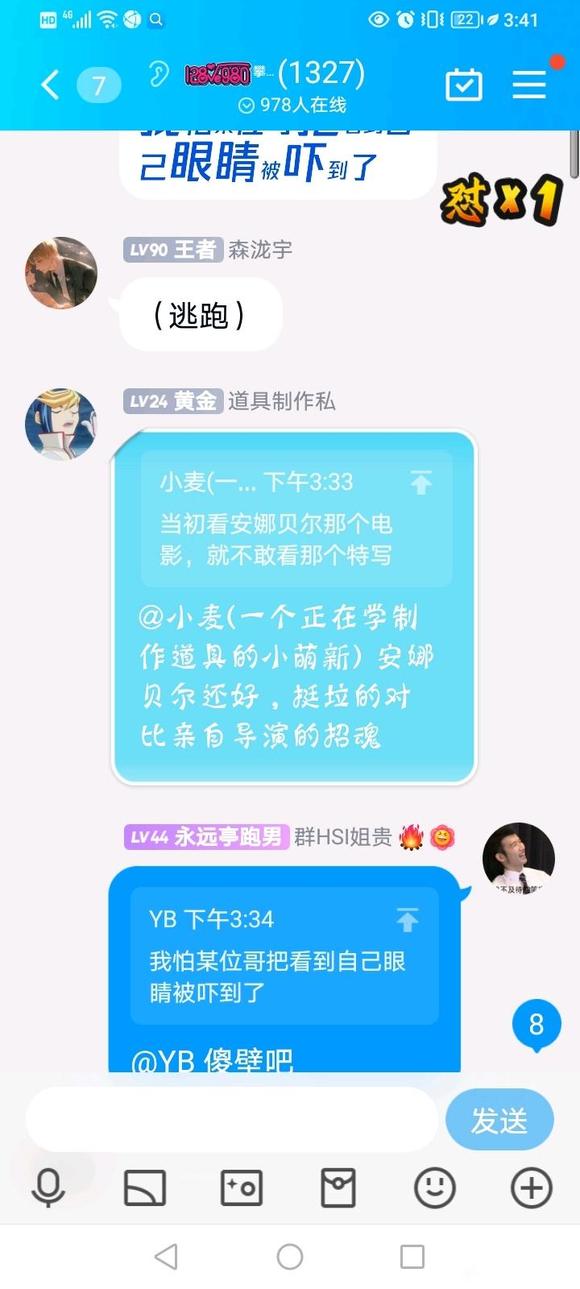Open the image gallery icon in toolbar
The width and height of the screenshot is (580, 1289).
coord(145,1188)
